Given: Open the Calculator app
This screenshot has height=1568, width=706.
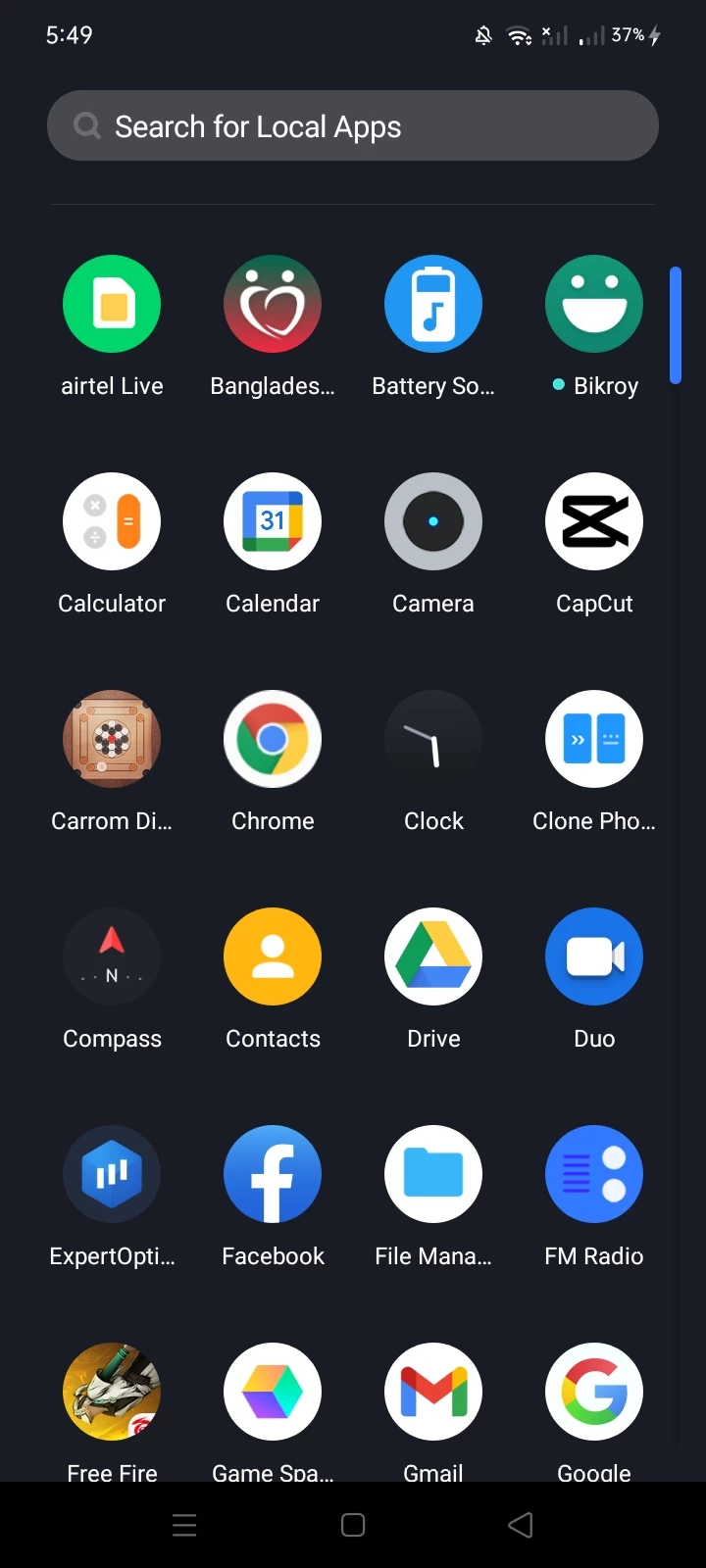Looking at the screenshot, I should pyautogui.click(x=112, y=521).
